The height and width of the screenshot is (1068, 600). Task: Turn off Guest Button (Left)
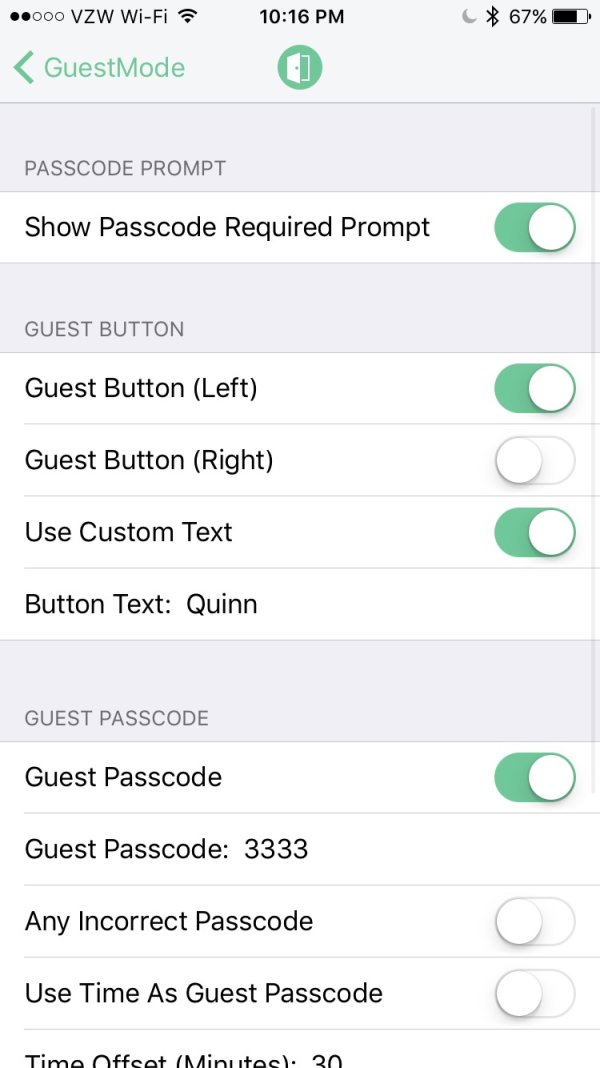[x=534, y=388]
